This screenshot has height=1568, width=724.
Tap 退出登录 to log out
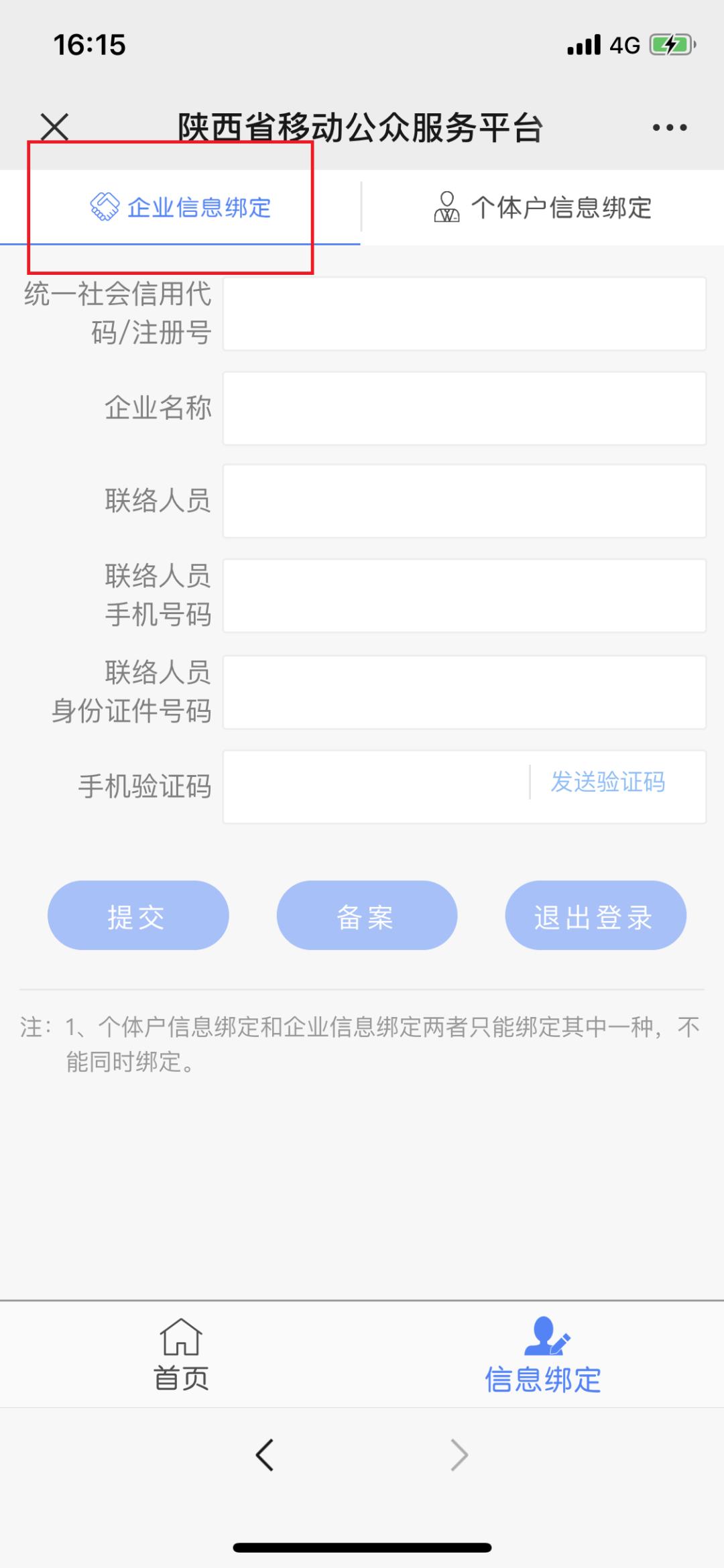[594, 915]
